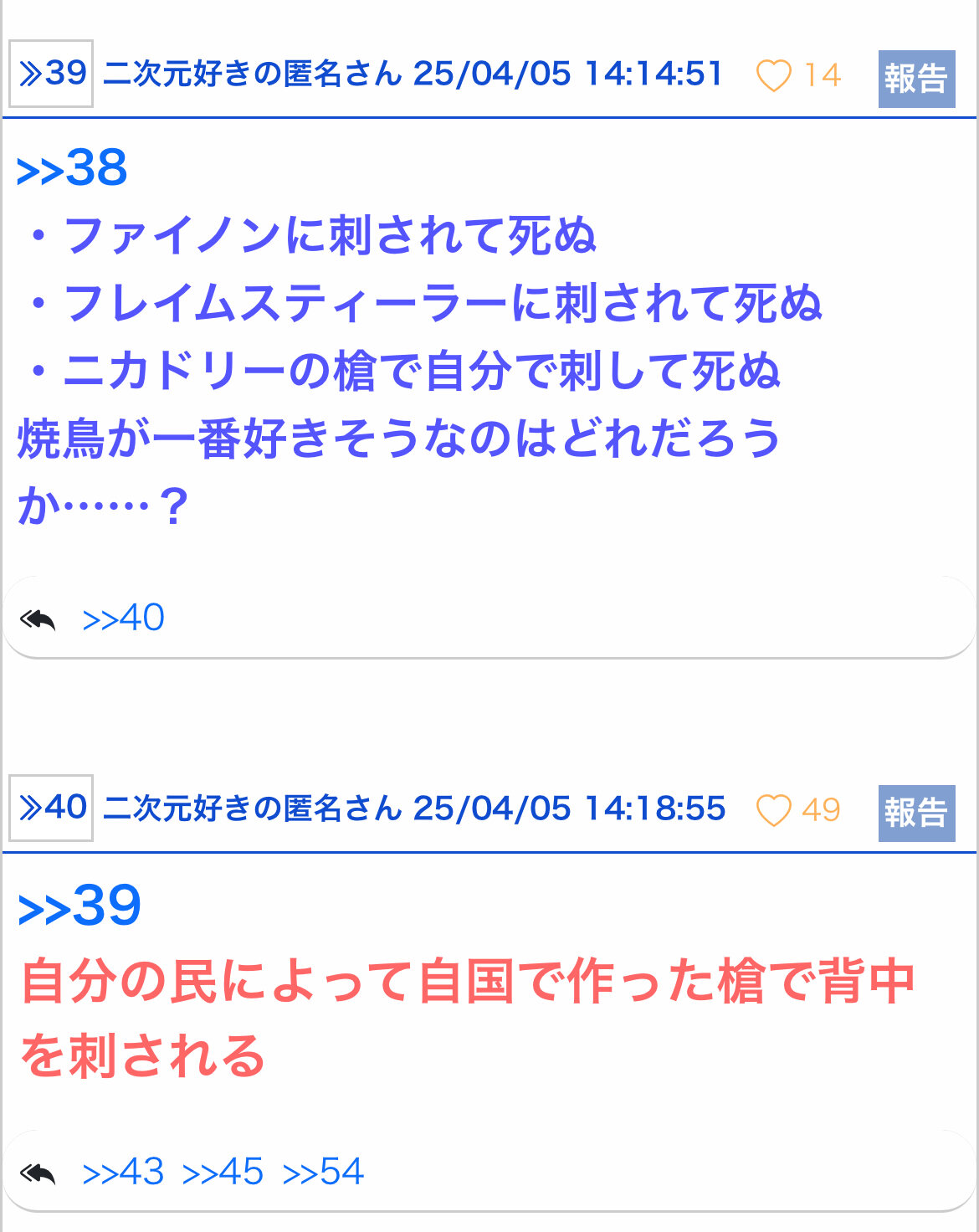Open the >>40 reply link under post 39

(123, 619)
